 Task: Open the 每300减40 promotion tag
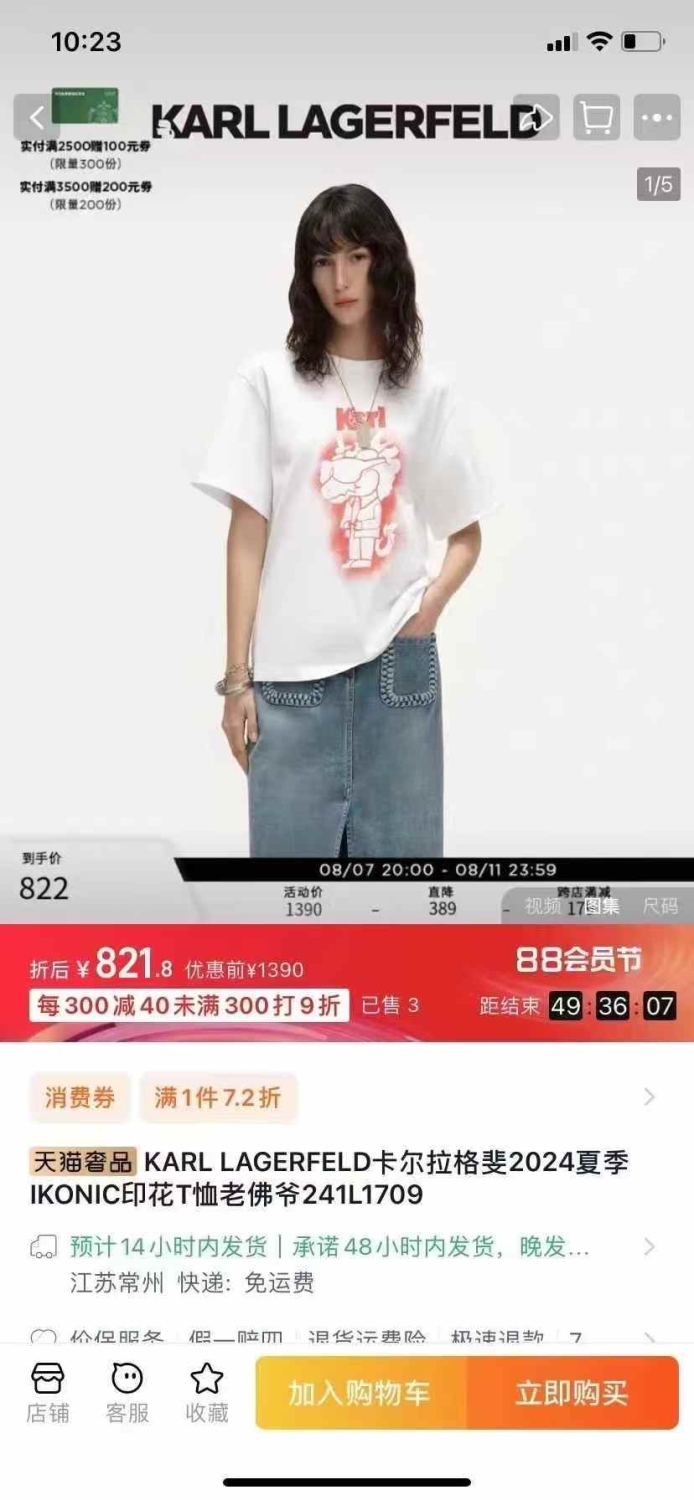[x=189, y=1006]
